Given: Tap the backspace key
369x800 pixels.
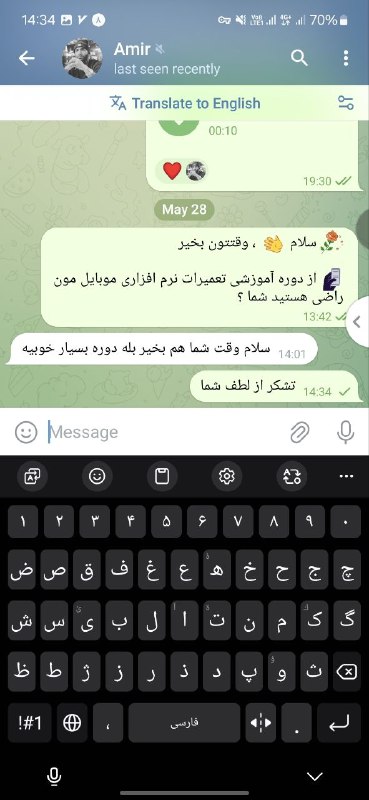Looking at the screenshot, I should coord(347,672).
